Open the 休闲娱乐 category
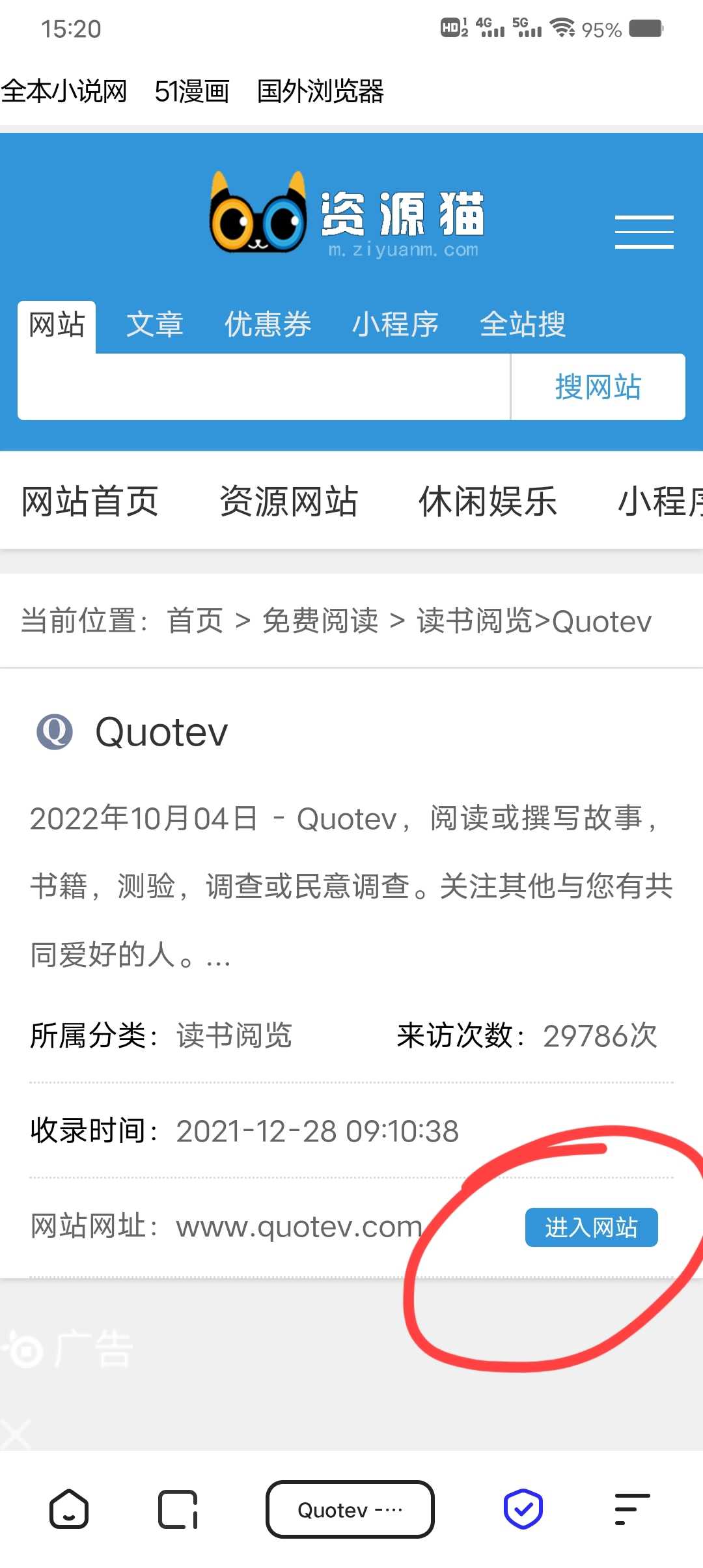This screenshot has height=1568, width=703. (x=488, y=501)
